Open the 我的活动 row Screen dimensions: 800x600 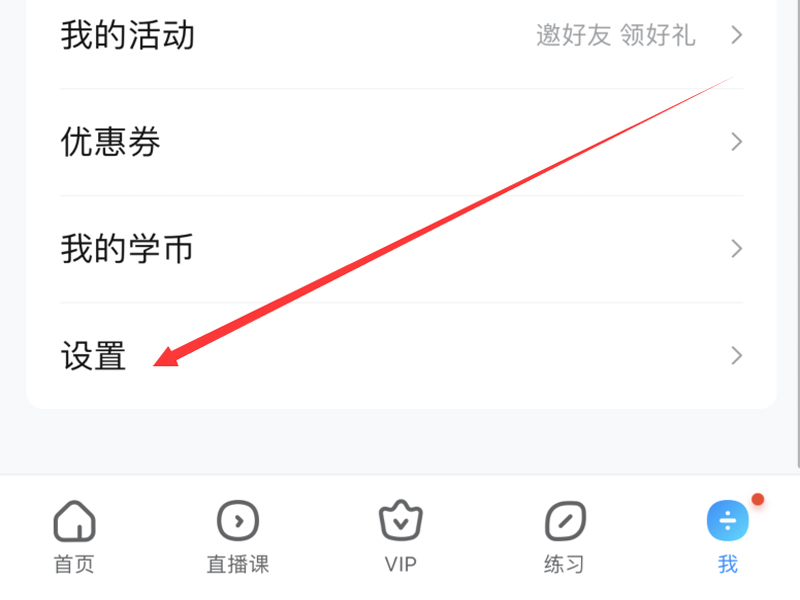[400, 36]
